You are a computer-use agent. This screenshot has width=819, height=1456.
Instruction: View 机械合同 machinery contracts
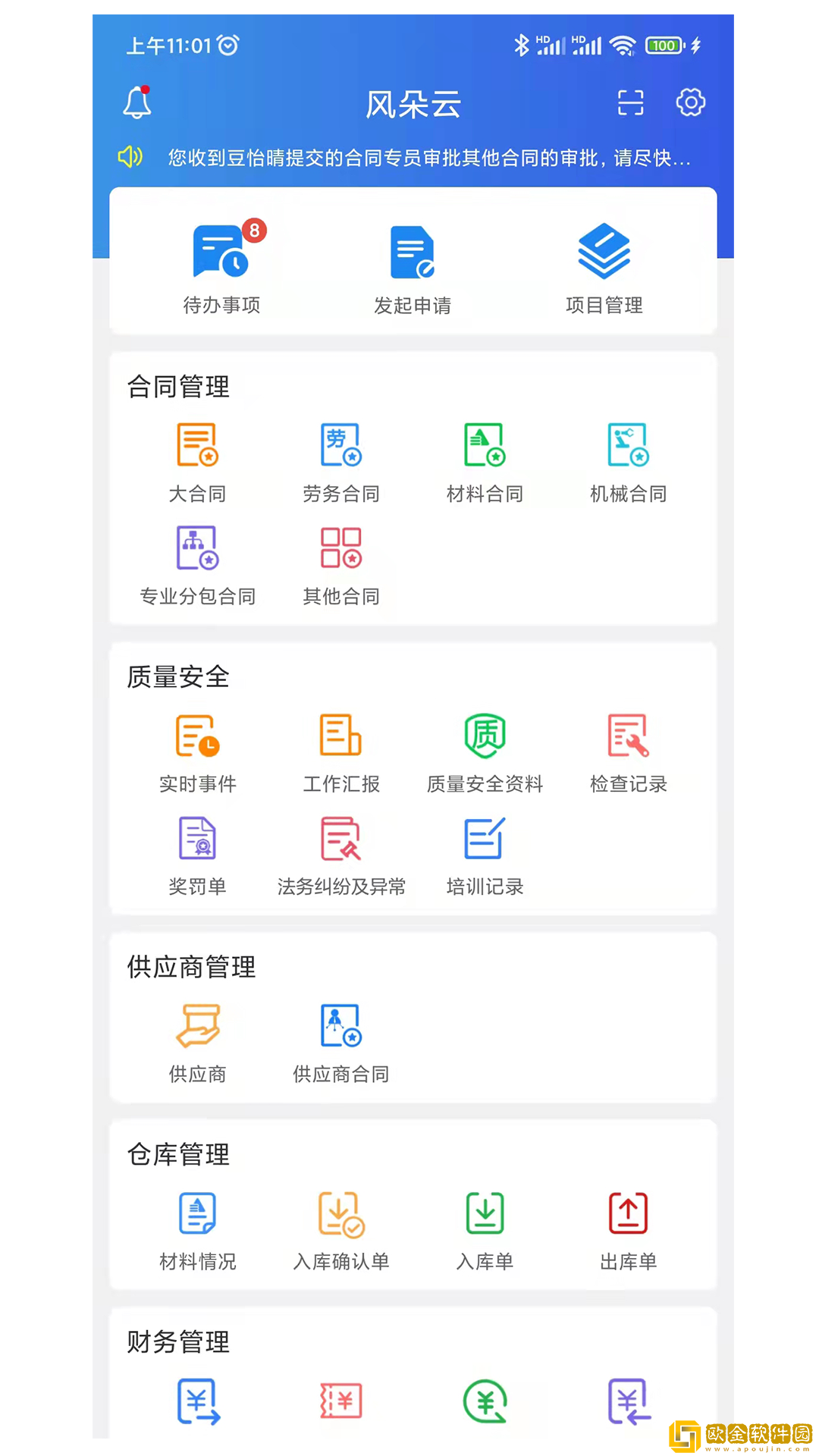(x=628, y=462)
